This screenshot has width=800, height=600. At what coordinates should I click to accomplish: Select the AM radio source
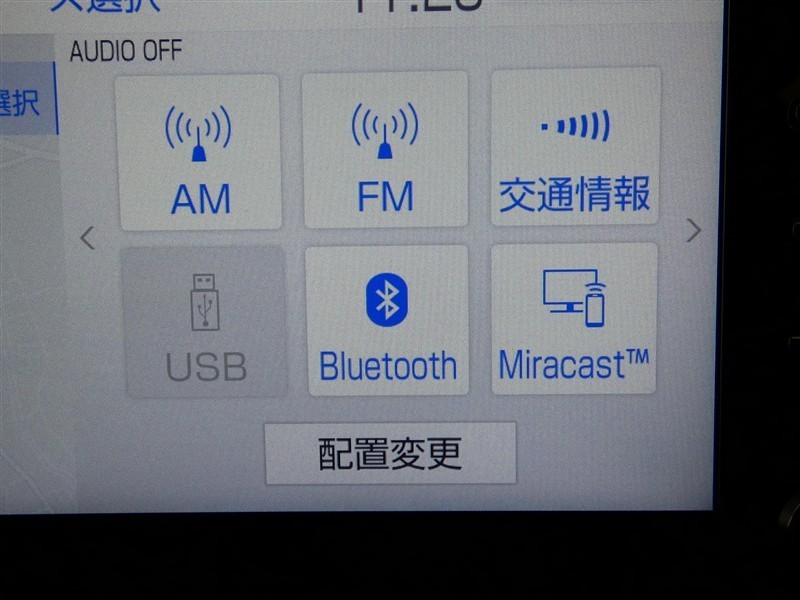click(199, 152)
